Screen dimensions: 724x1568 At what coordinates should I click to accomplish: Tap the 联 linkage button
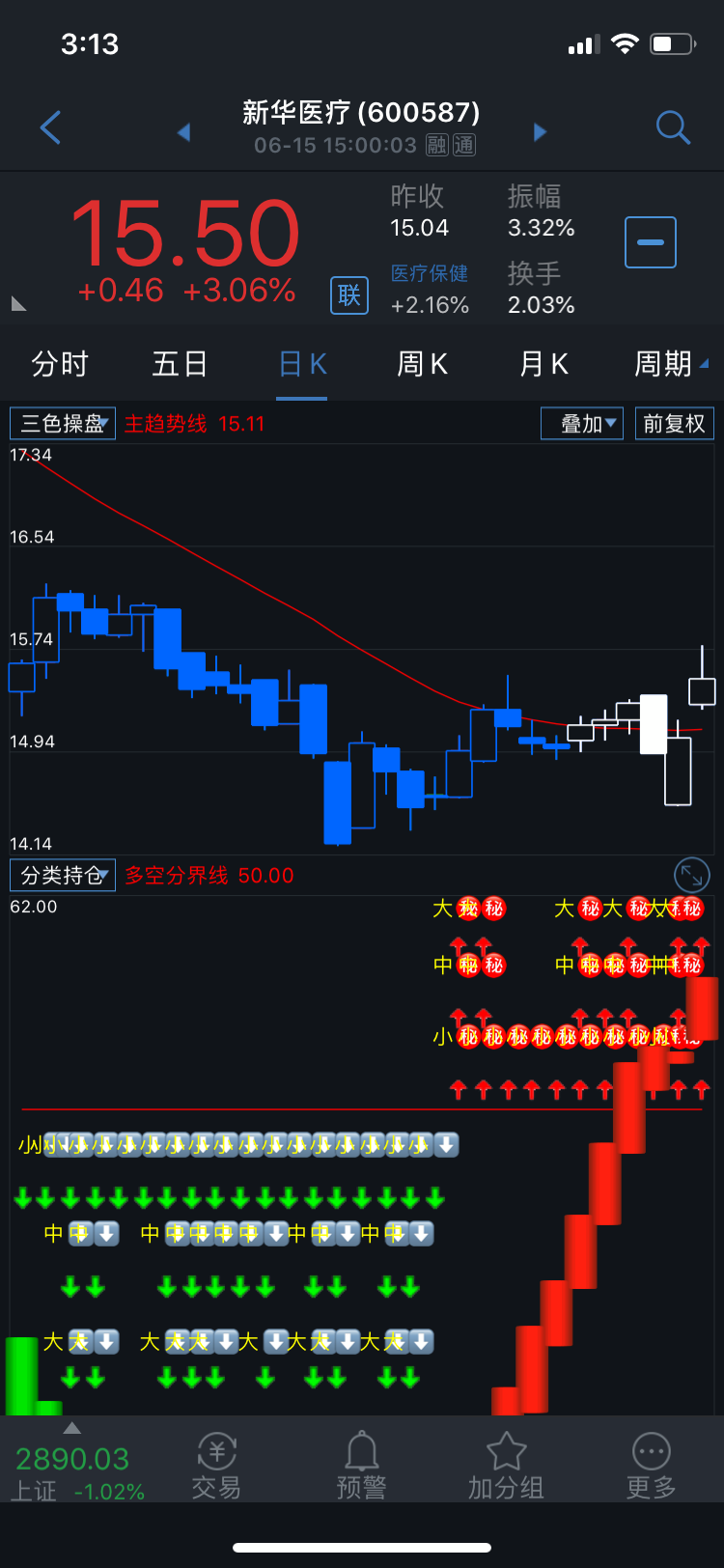point(348,294)
